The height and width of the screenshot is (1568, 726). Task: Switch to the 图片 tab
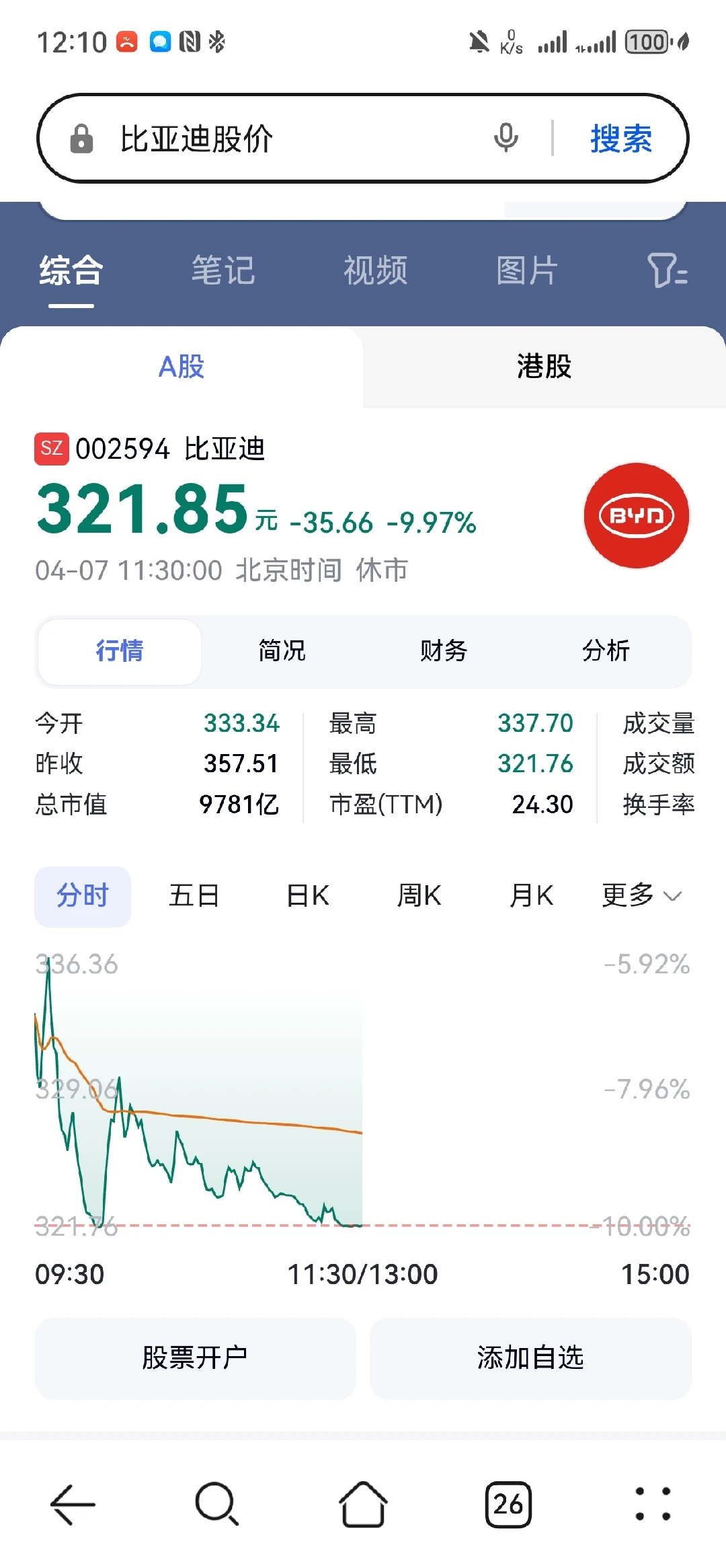tap(528, 270)
